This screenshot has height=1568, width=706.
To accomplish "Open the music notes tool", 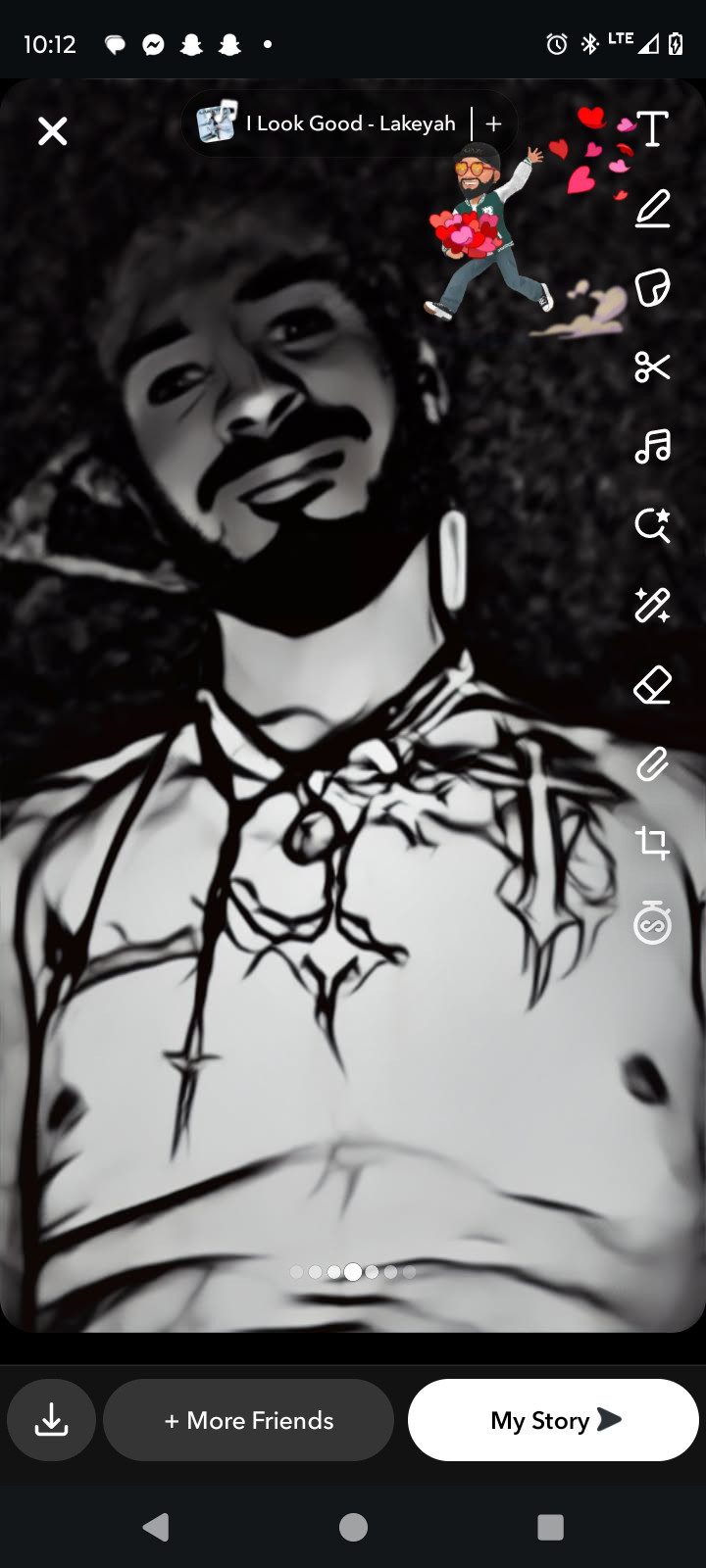I will coord(652,447).
